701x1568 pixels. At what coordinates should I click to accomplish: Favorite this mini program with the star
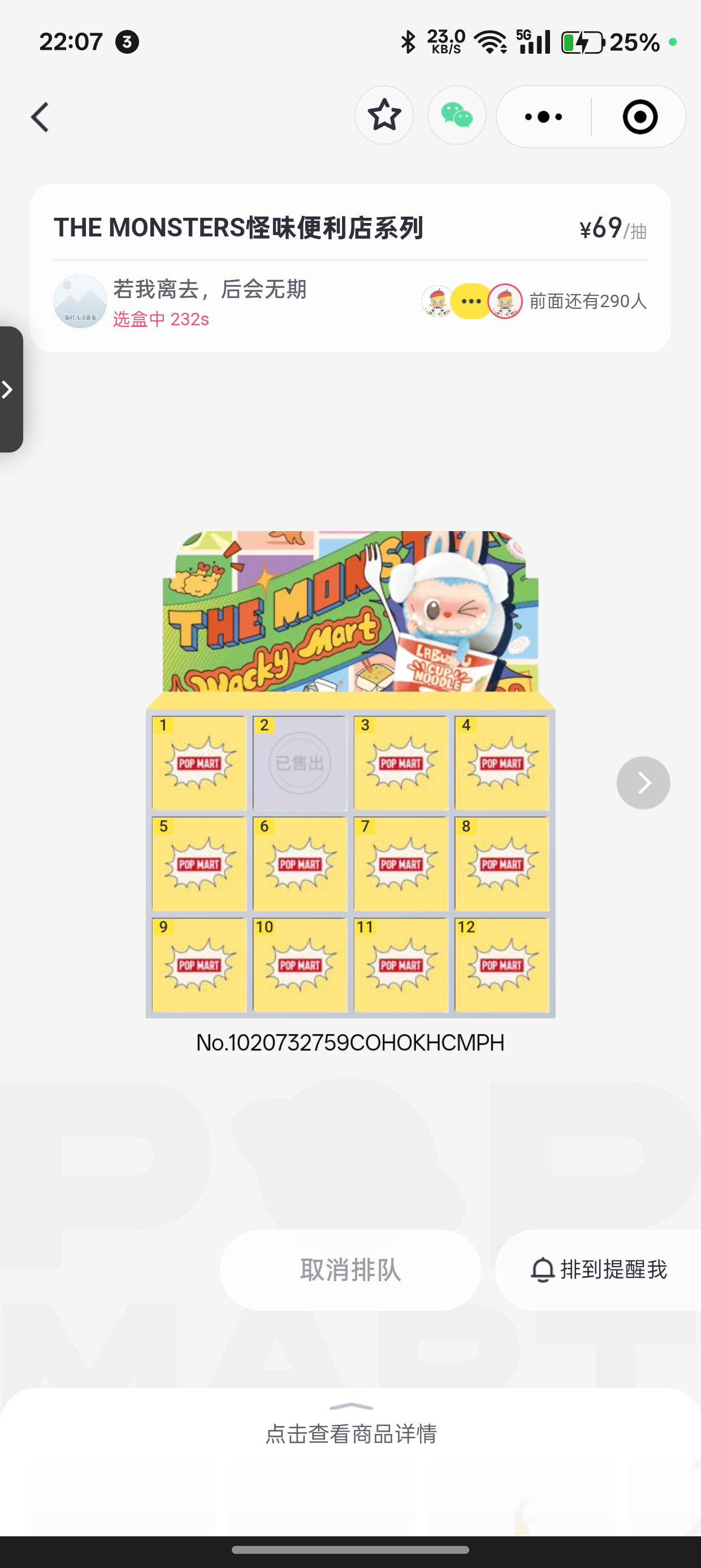click(x=384, y=115)
